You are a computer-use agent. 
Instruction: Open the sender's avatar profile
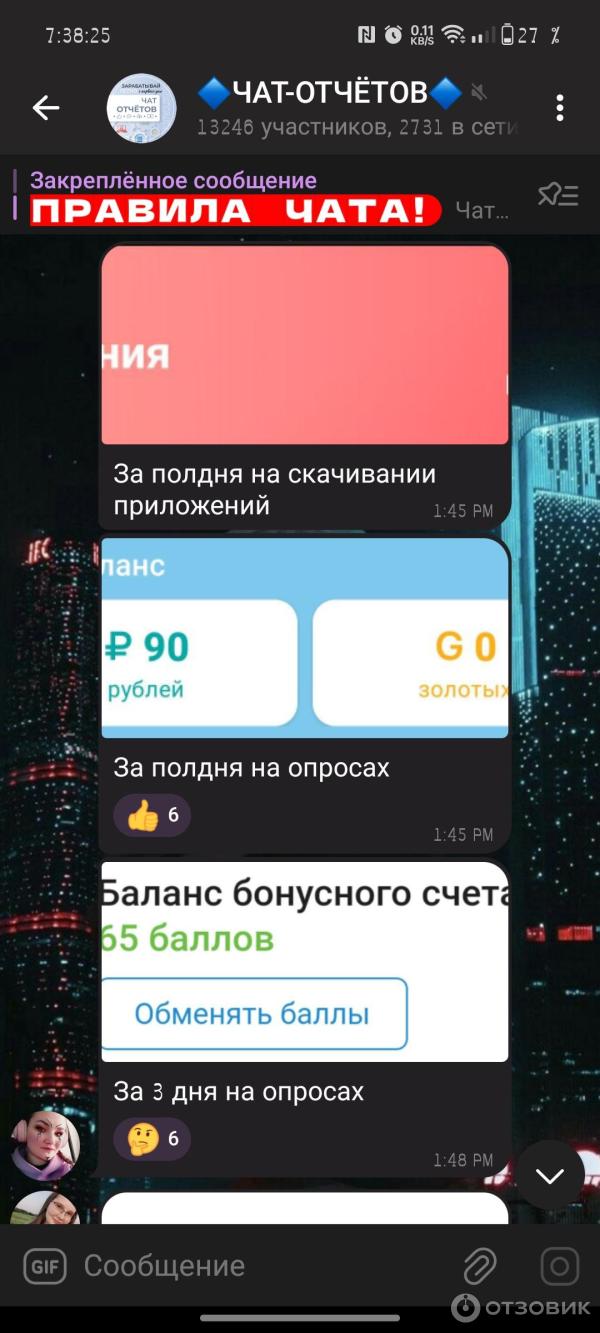pos(45,1146)
